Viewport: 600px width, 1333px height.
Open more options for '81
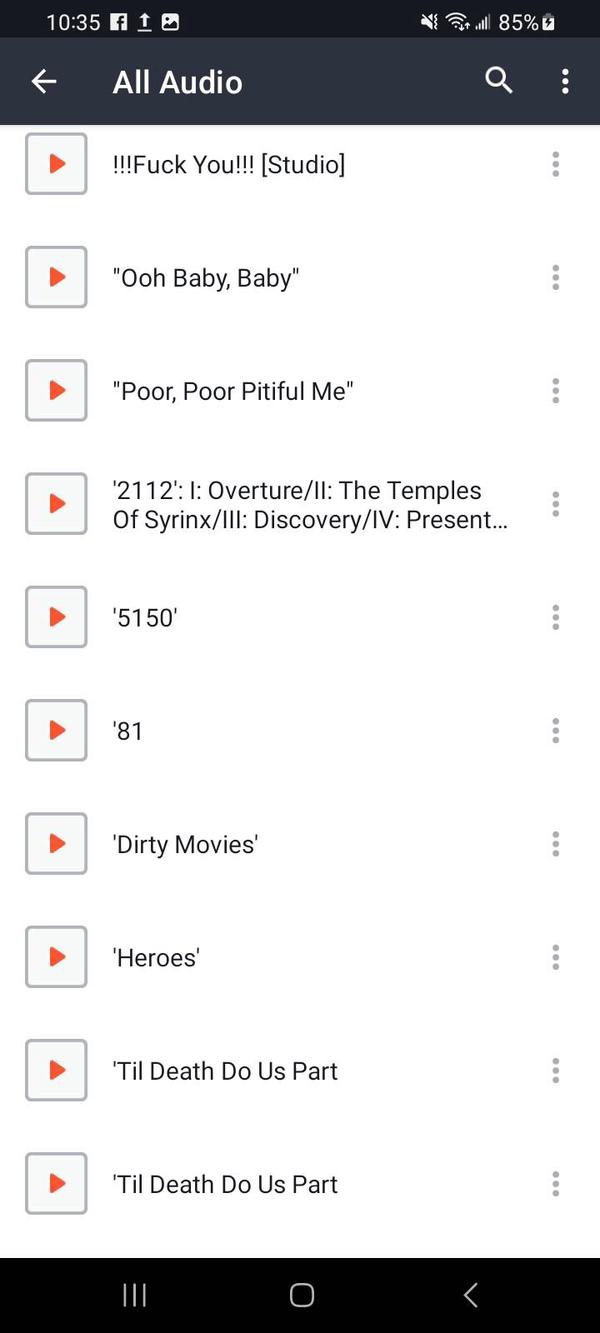click(x=555, y=730)
